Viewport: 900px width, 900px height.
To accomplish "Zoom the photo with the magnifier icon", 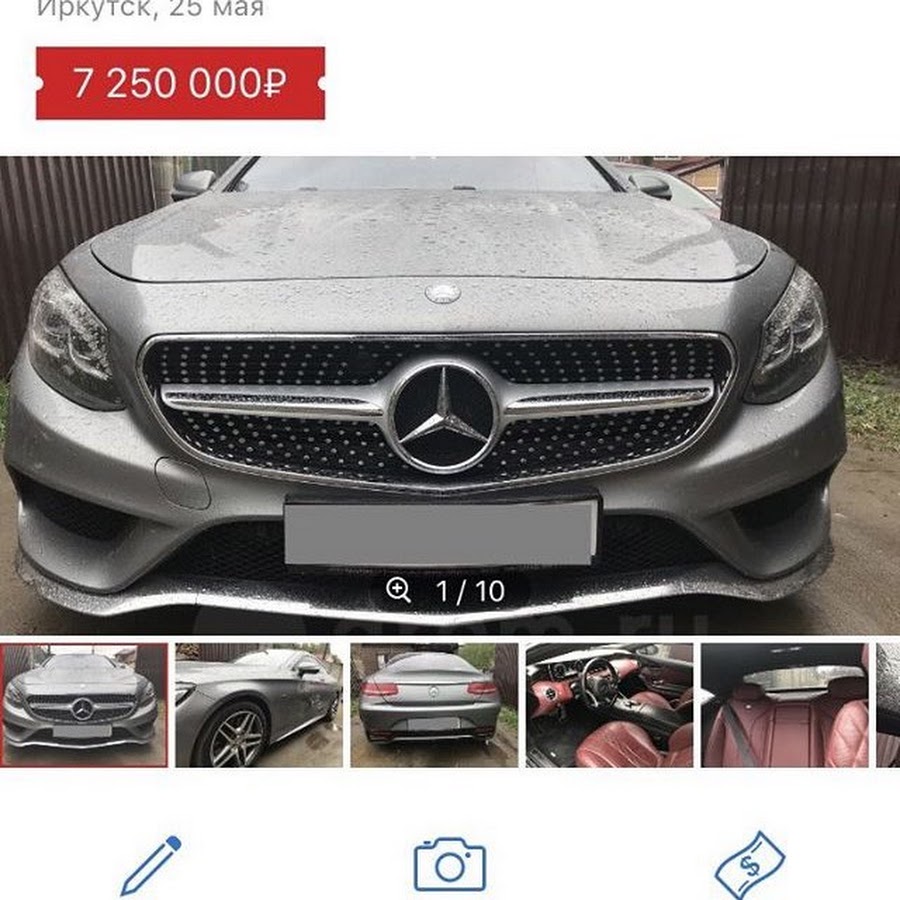I will click(398, 591).
